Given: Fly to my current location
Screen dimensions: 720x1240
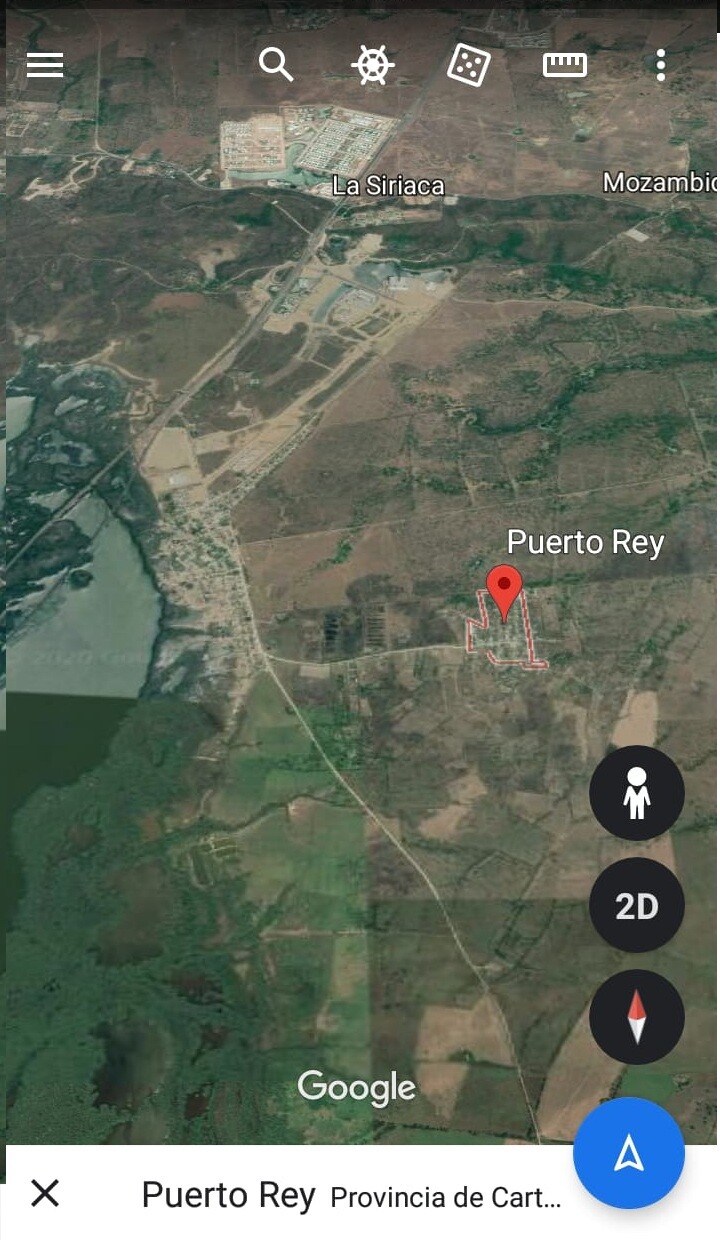Looking at the screenshot, I should tap(628, 1154).
